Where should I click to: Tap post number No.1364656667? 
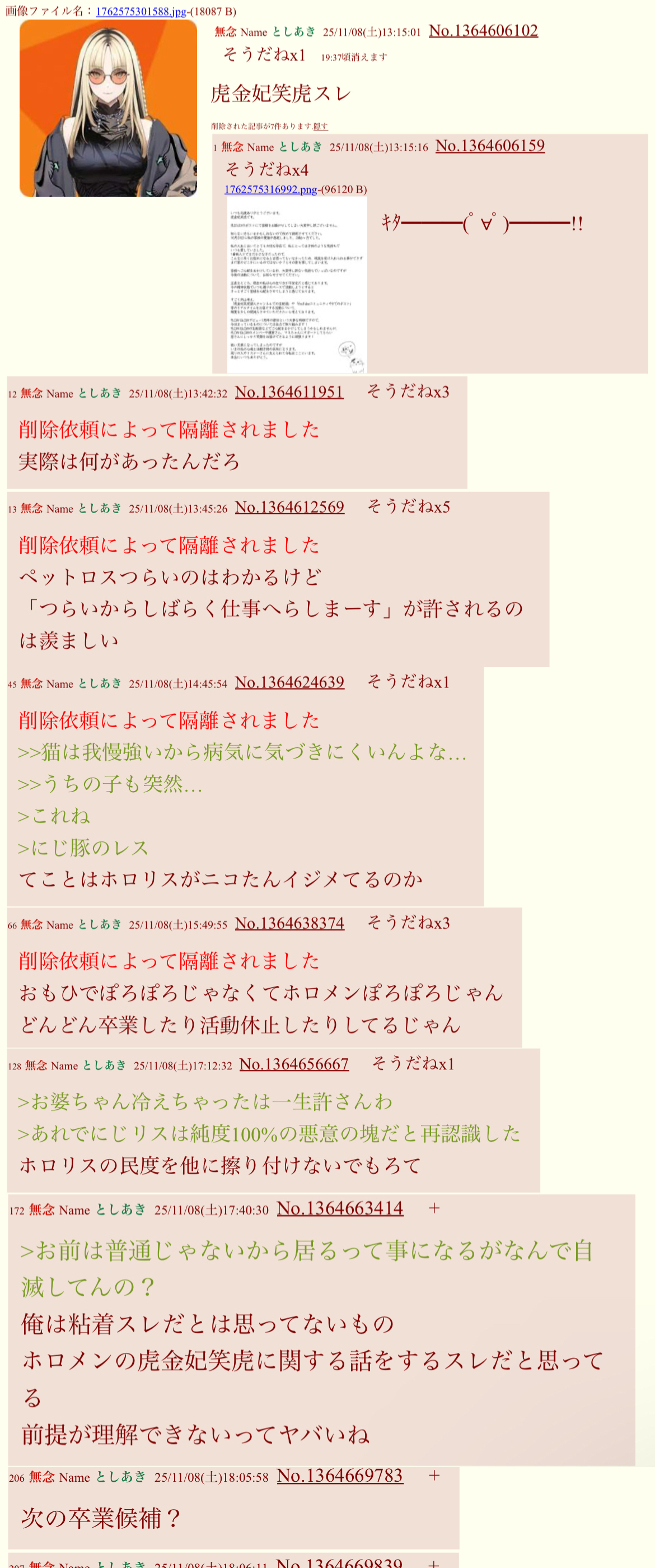click(x=294, y=1064)
